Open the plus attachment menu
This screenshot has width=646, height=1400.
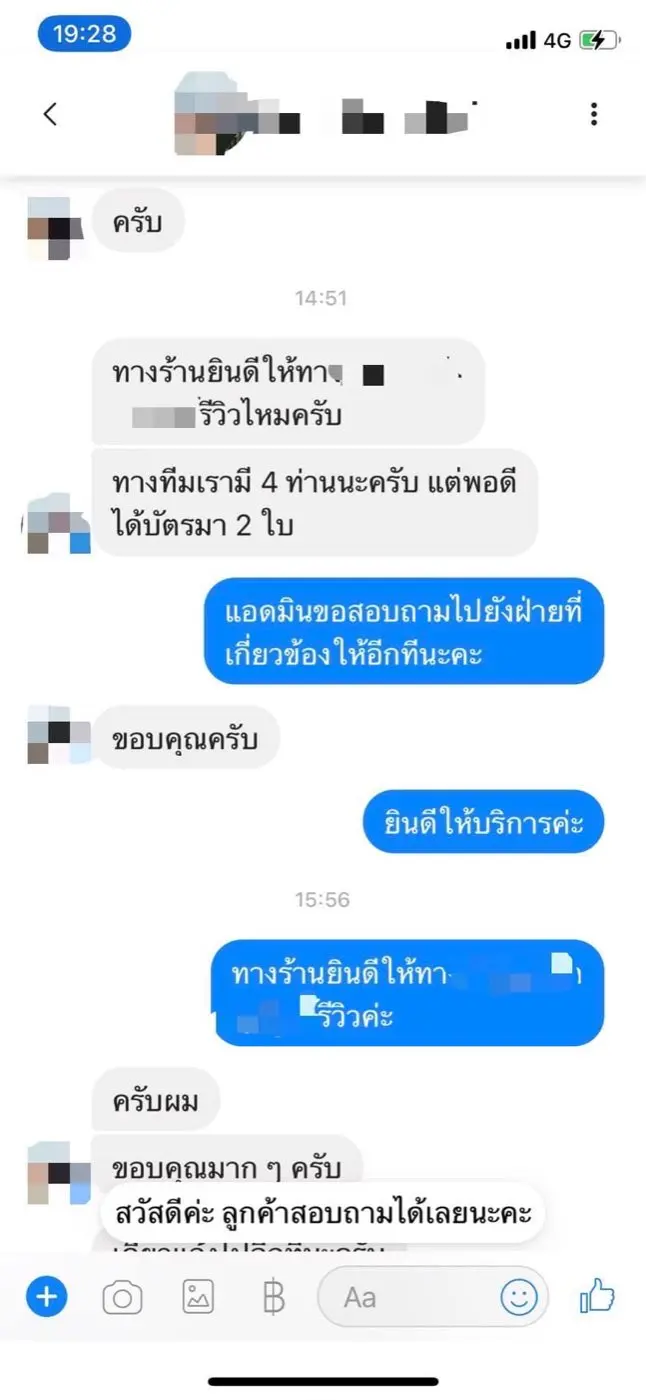[46, 1298]
